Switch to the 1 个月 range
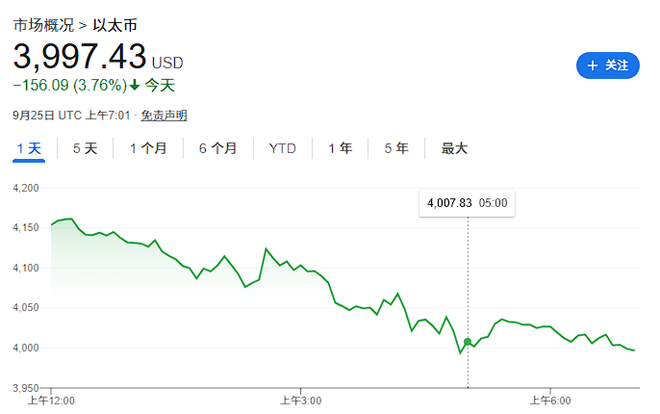Screen dimensions: 660x414 coord(148,149)
